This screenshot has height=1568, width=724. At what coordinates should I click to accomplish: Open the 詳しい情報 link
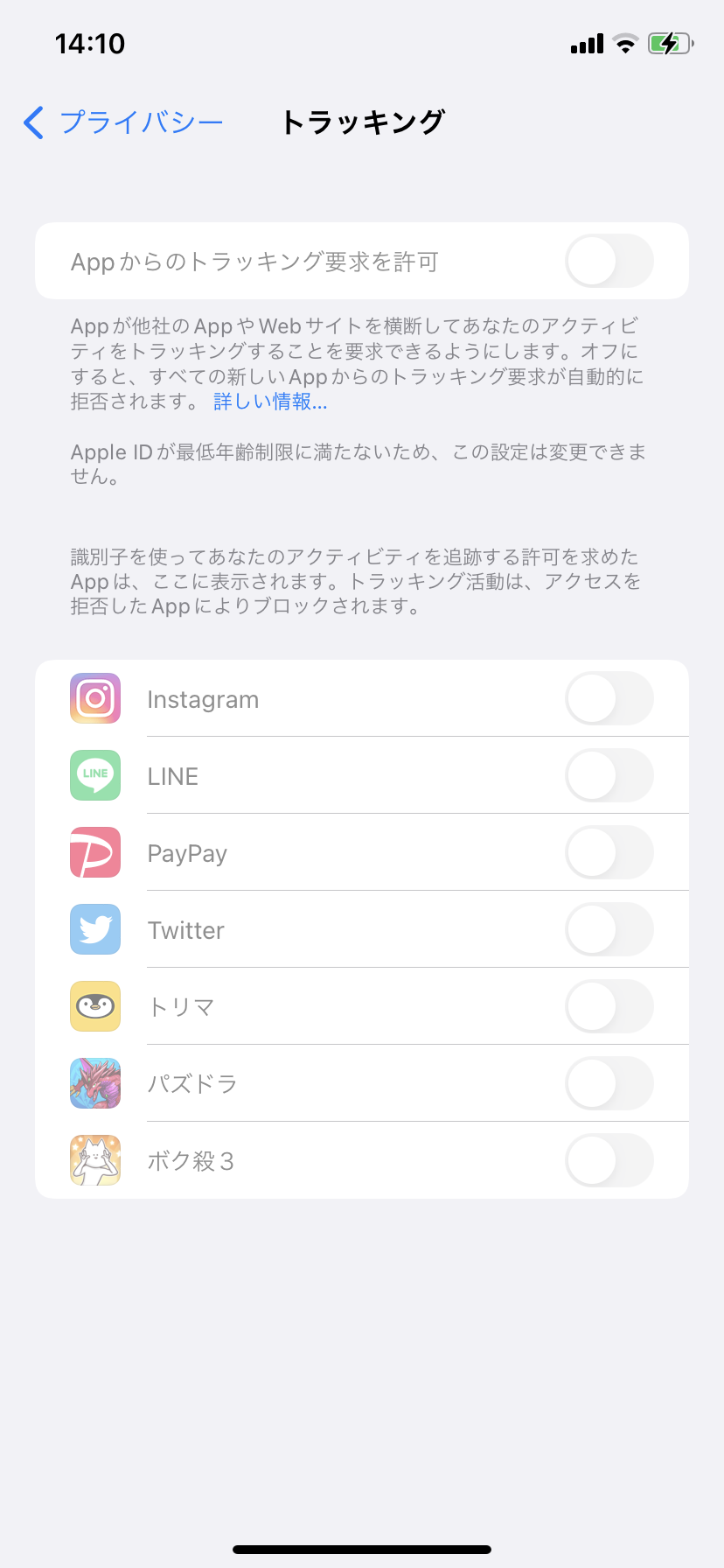click(270, 402)
